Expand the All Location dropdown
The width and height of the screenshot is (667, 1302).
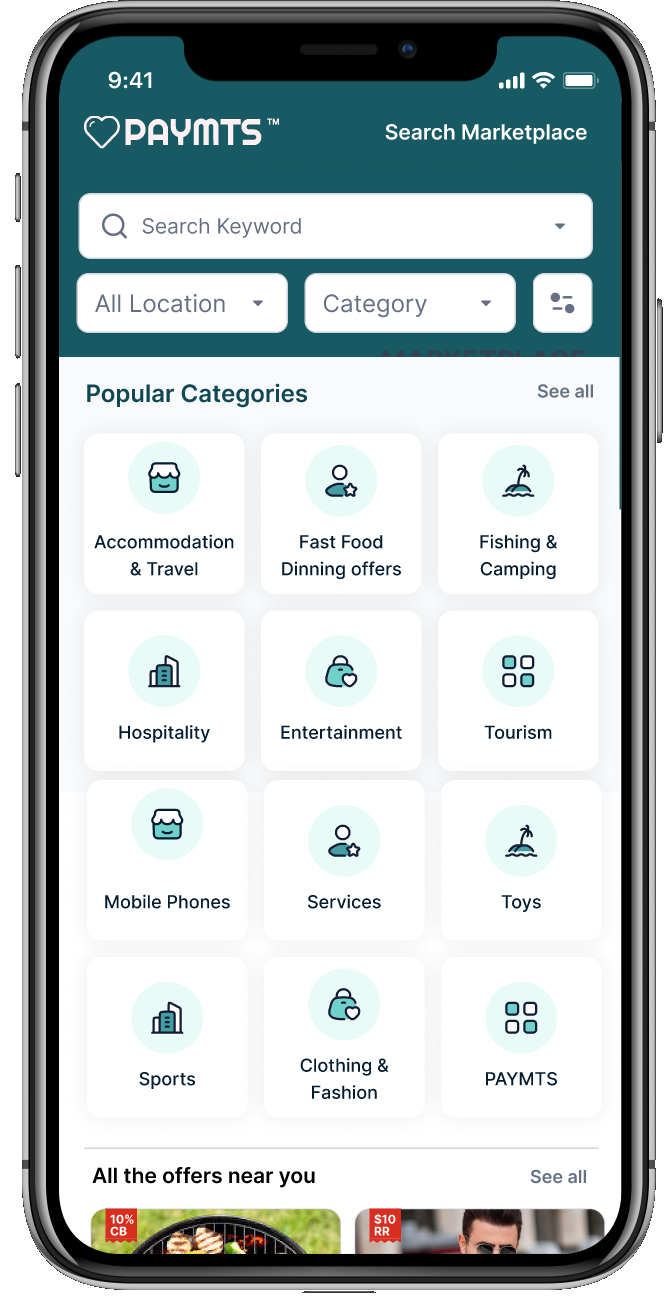(182, 303)
